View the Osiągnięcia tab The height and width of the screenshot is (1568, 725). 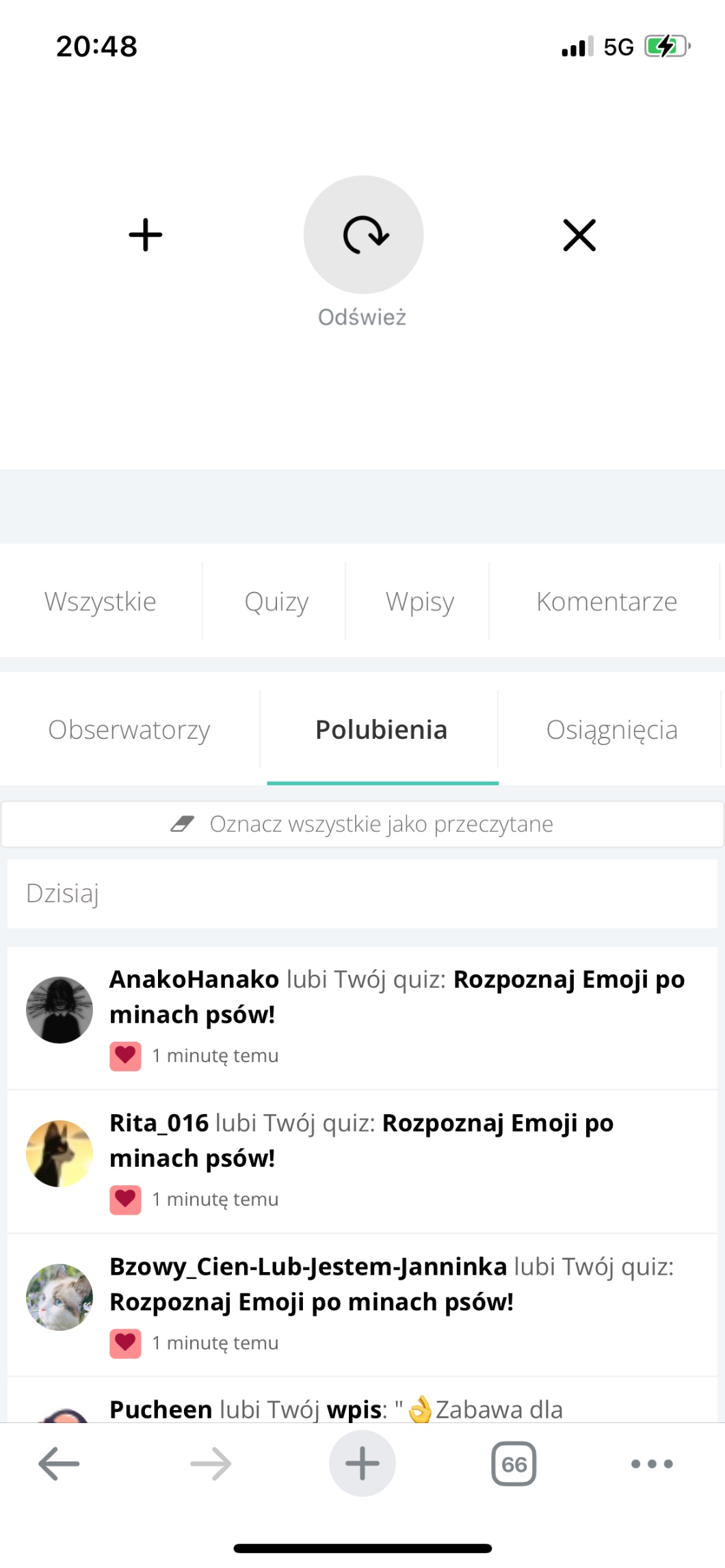point(611,730)
